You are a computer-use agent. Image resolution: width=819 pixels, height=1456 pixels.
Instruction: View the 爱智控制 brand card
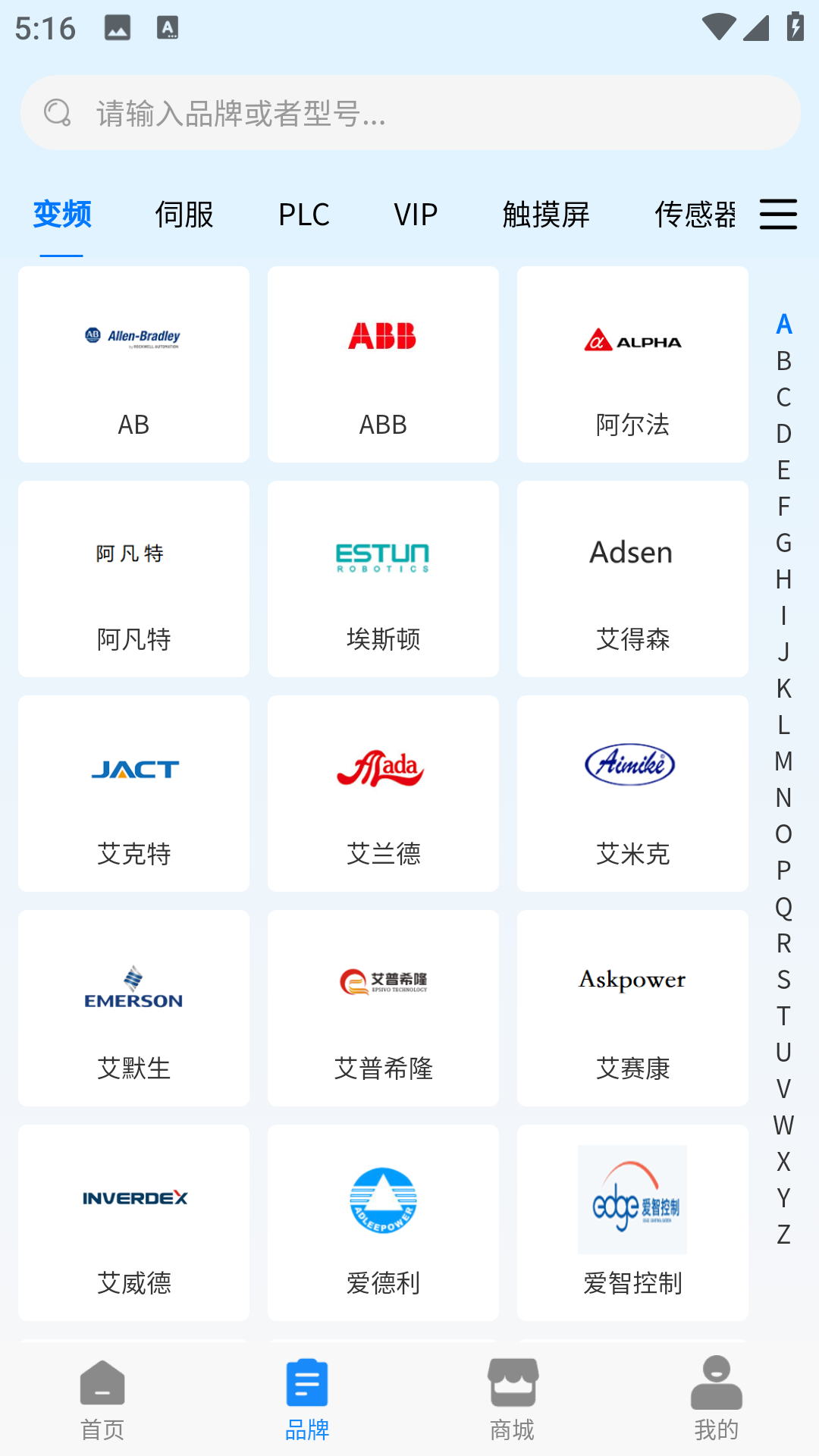(x=632, y=1222)
